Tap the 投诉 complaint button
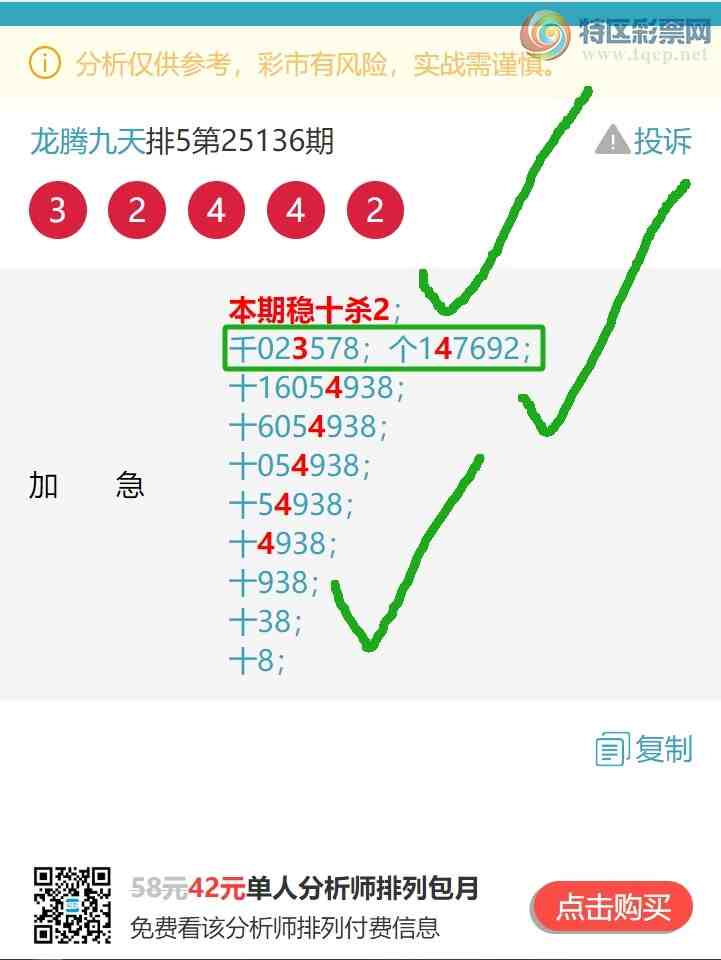 pos(645,141)
